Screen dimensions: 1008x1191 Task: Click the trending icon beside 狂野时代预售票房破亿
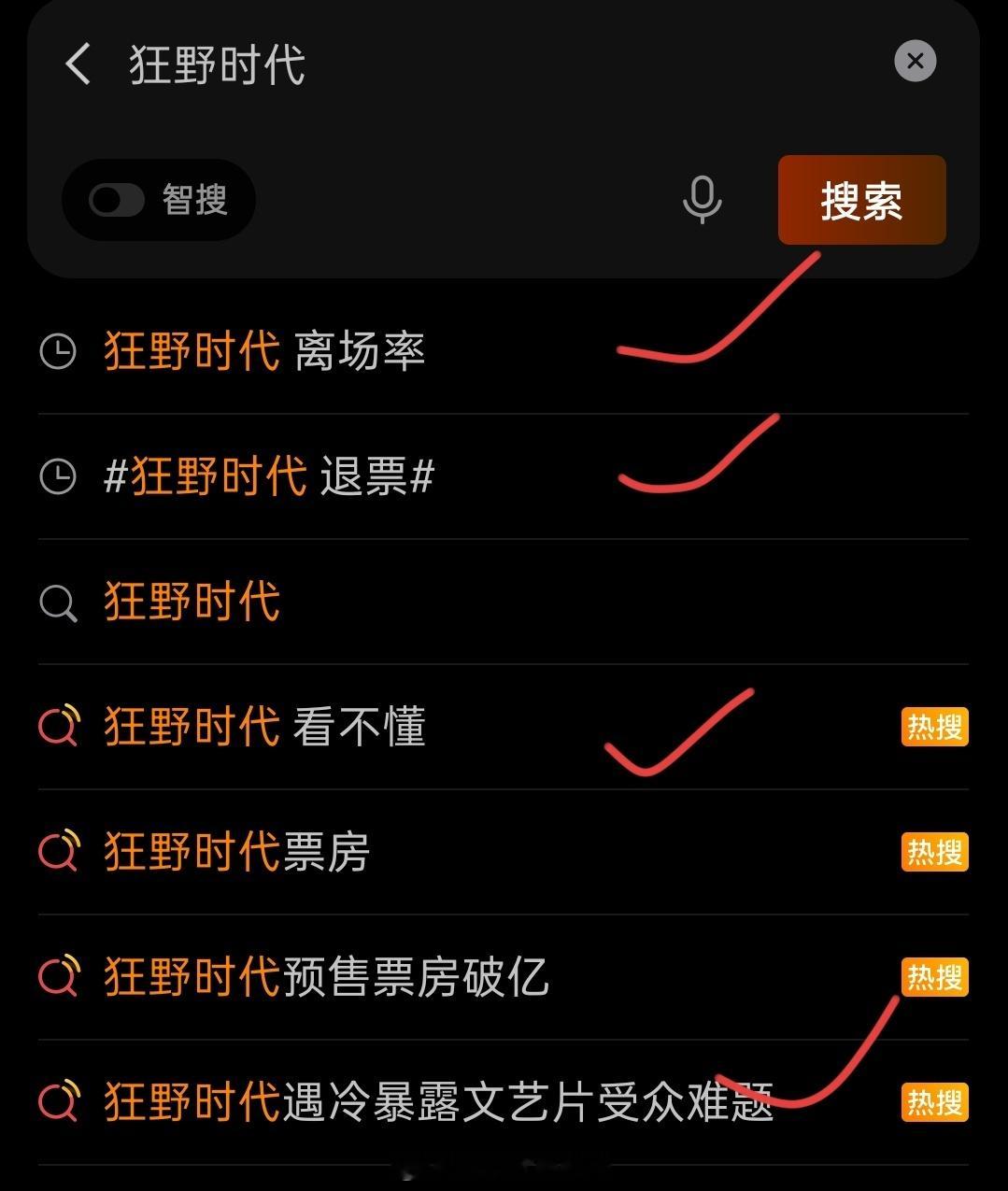tap(56, 977)
